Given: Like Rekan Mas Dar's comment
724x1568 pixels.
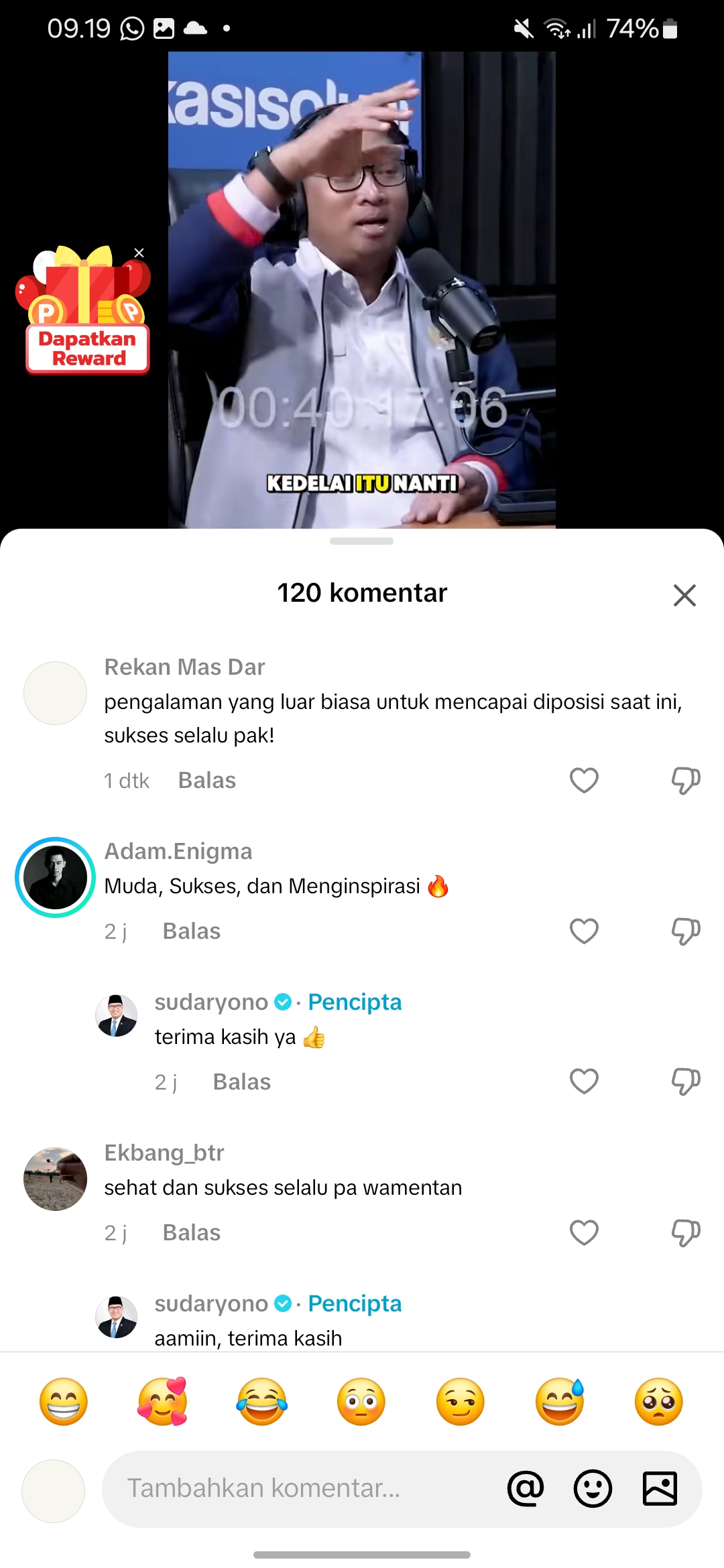Looking at the screenshot, I should click(x=584, y=780).
